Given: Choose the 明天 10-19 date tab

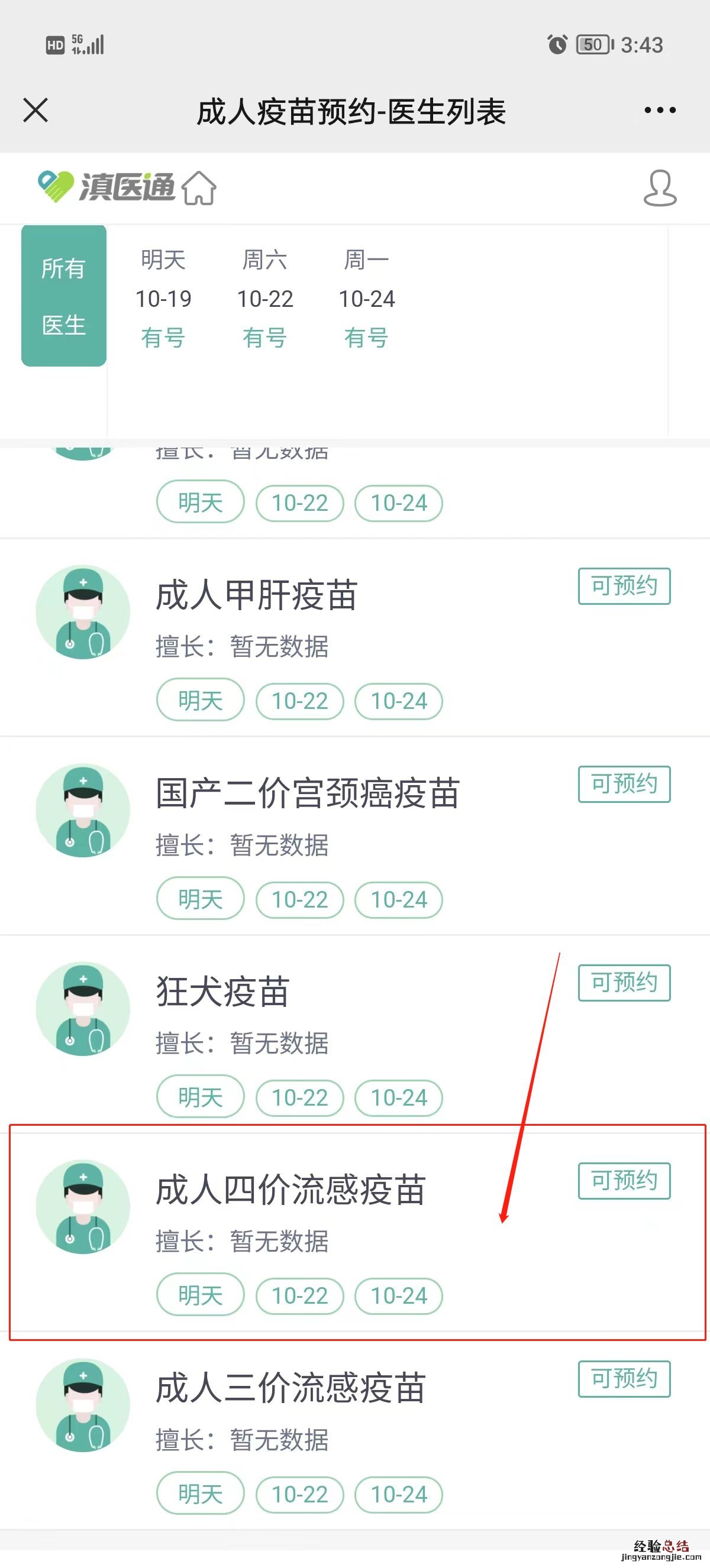Looking at the screenshot, I should pyautogui.click(x=163, y=298).
